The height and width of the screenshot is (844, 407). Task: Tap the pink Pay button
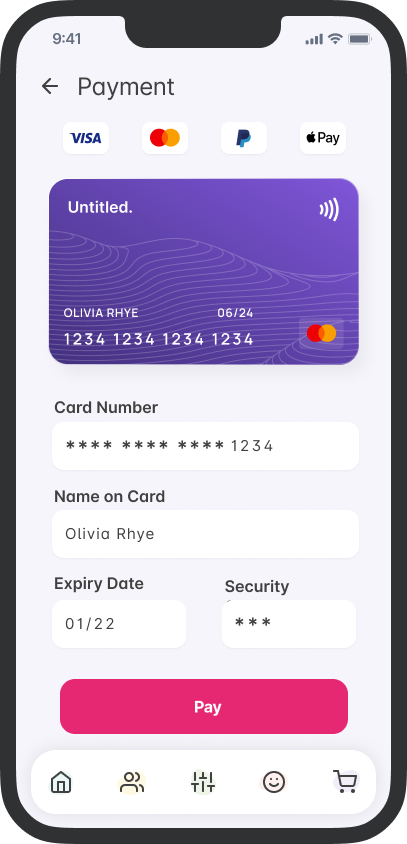pyautogui.click(x=204, y=706)
